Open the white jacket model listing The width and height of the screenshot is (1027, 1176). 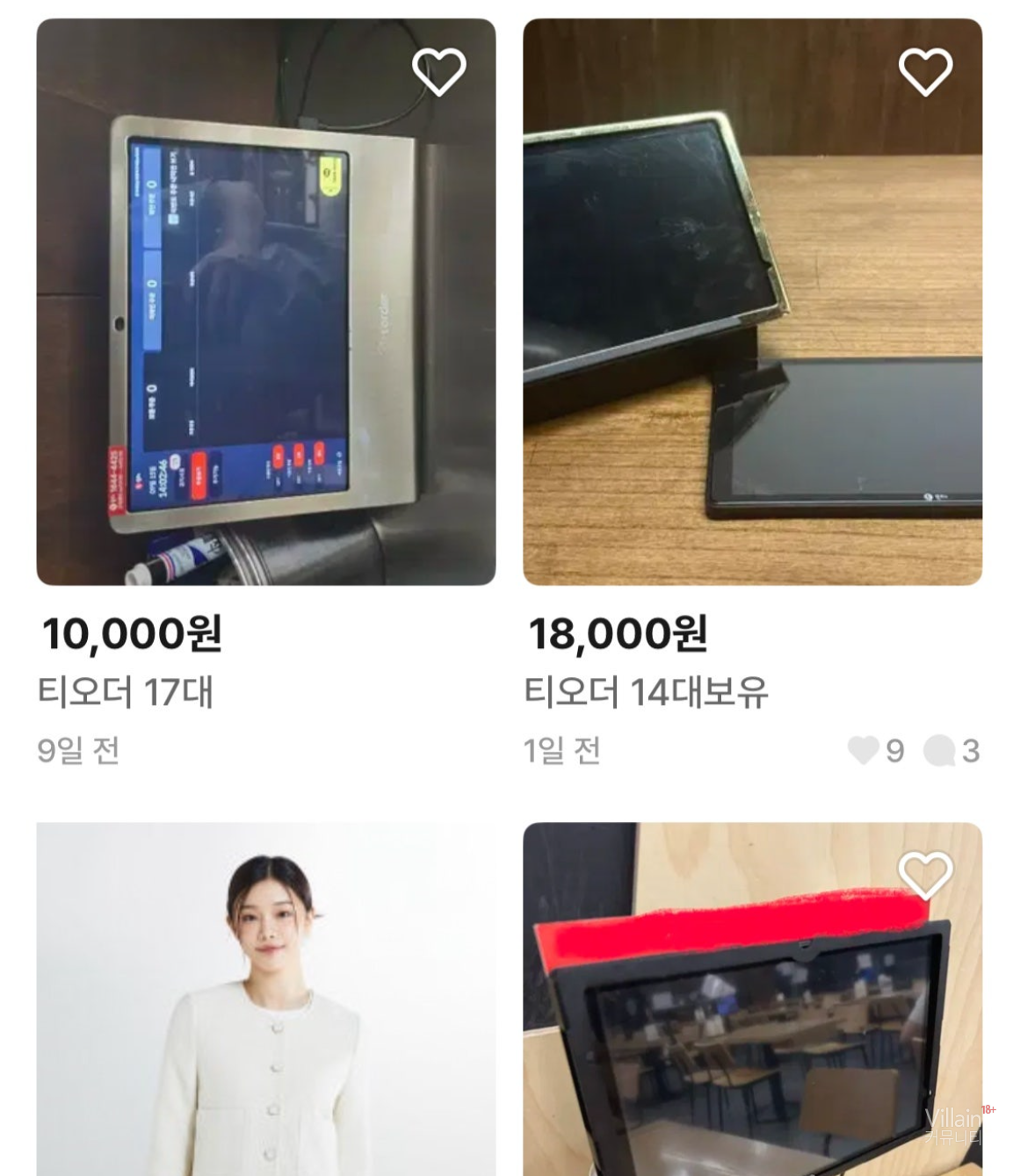(265, 1001)
